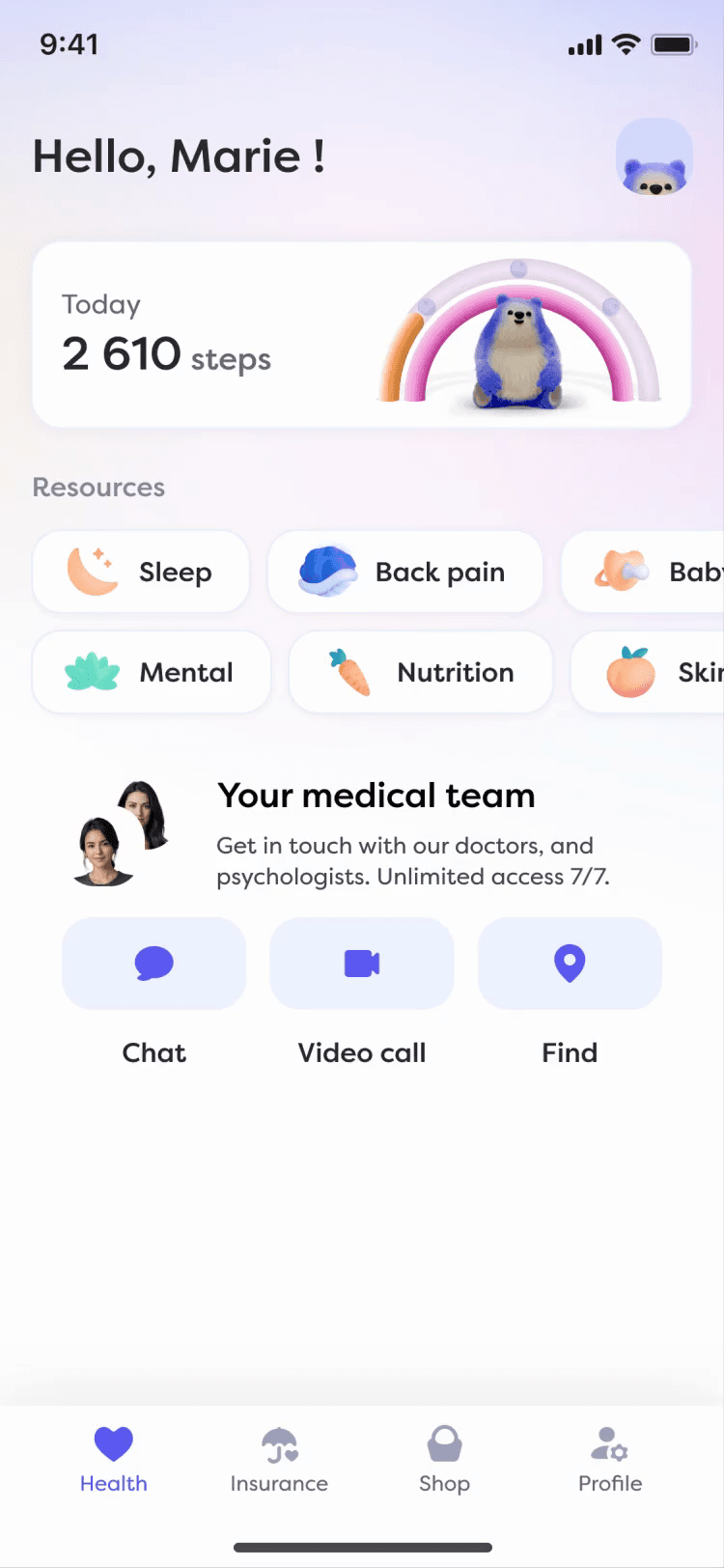
Task: Open Nutrition resources
Action: tap(421, 672)
